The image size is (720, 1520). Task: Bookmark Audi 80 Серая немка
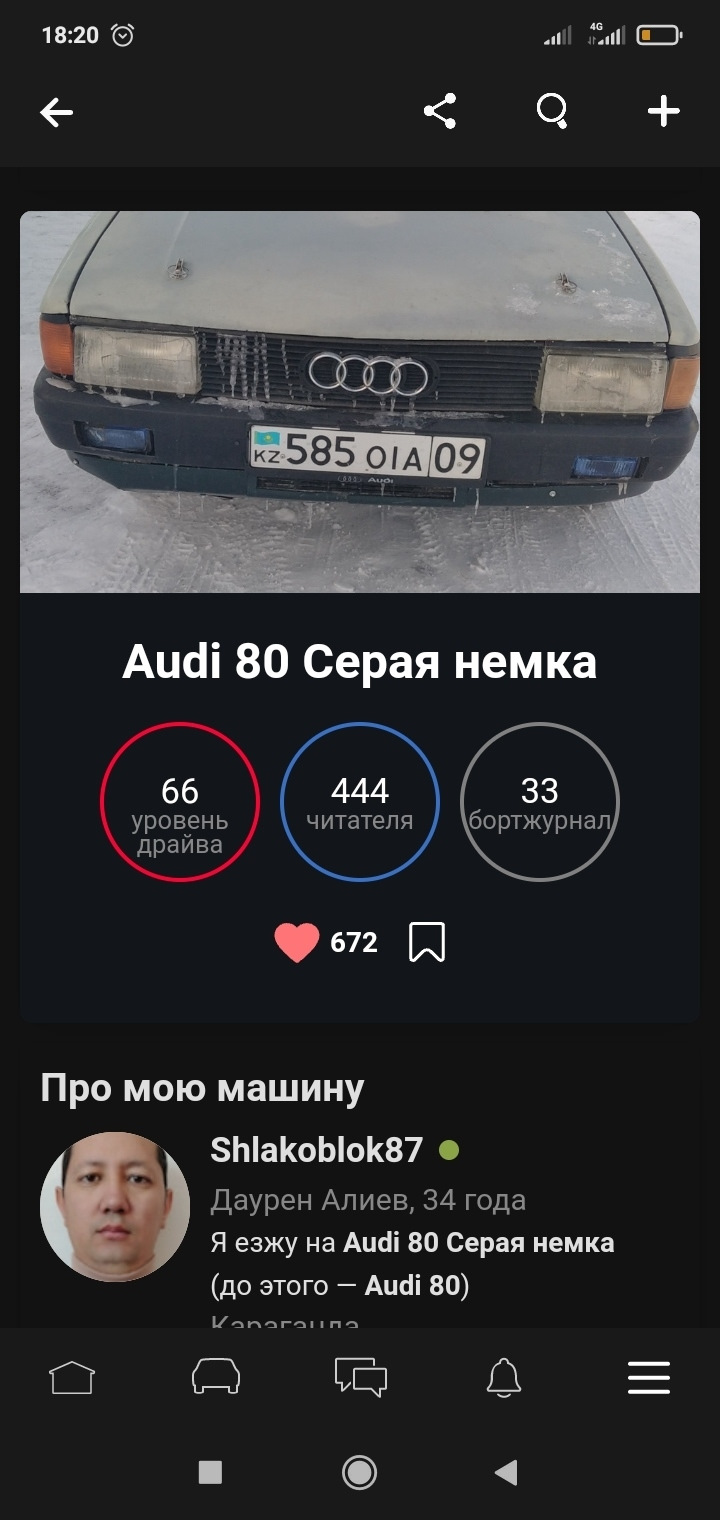click(427, 942)
